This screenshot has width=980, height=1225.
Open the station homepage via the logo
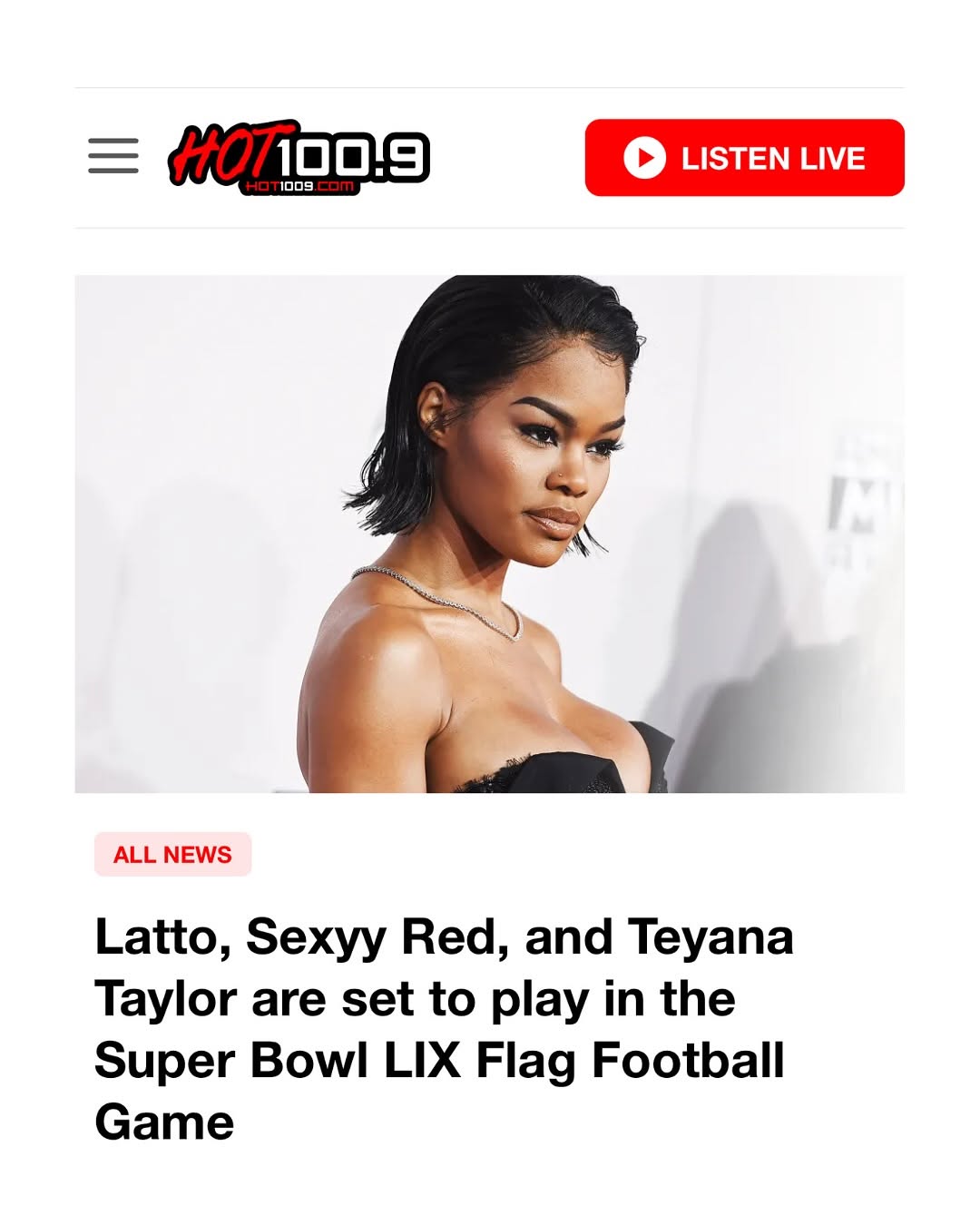[x=299, y=159]
